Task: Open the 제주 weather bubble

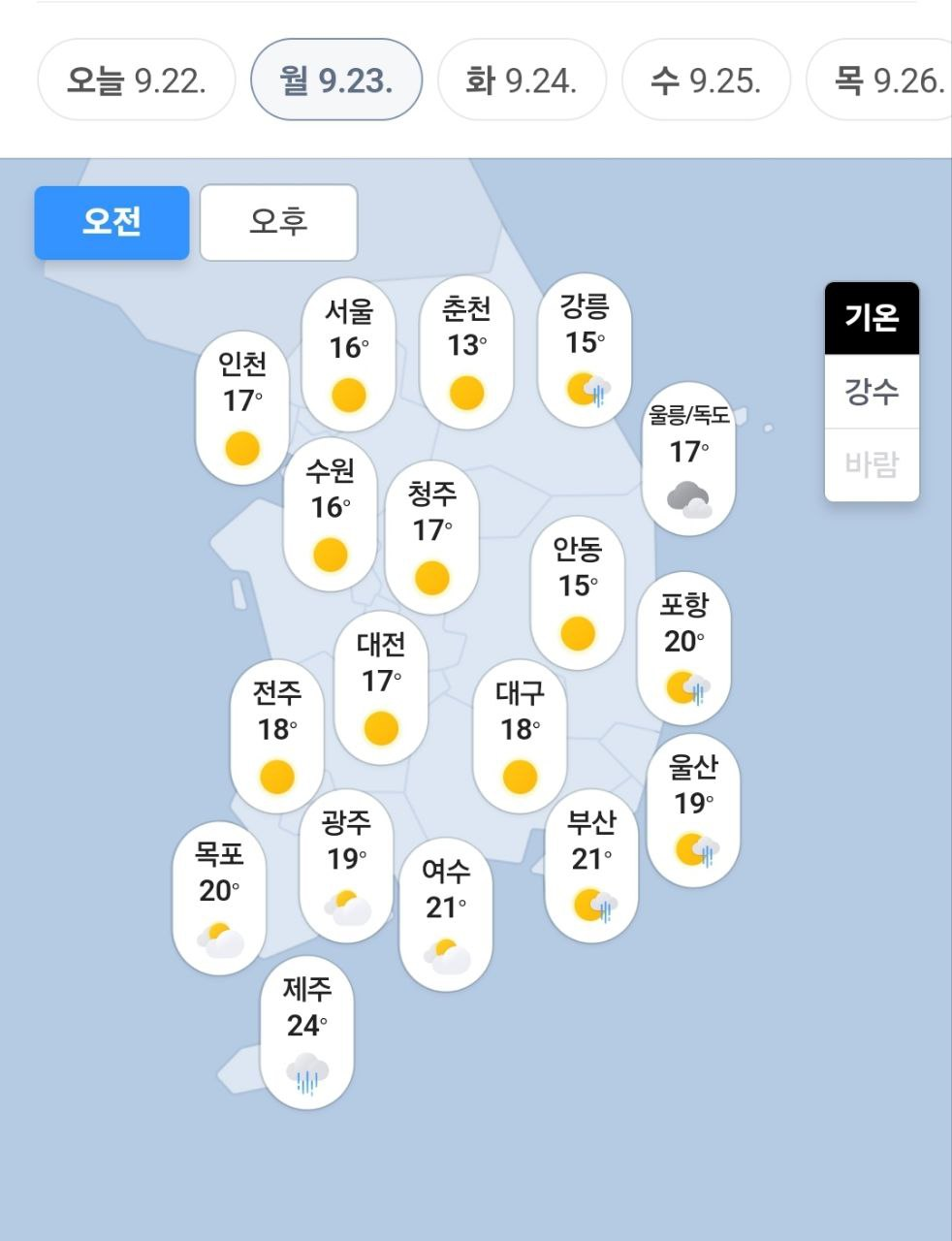Action: pyautogui.click(x=307, y=1034)
